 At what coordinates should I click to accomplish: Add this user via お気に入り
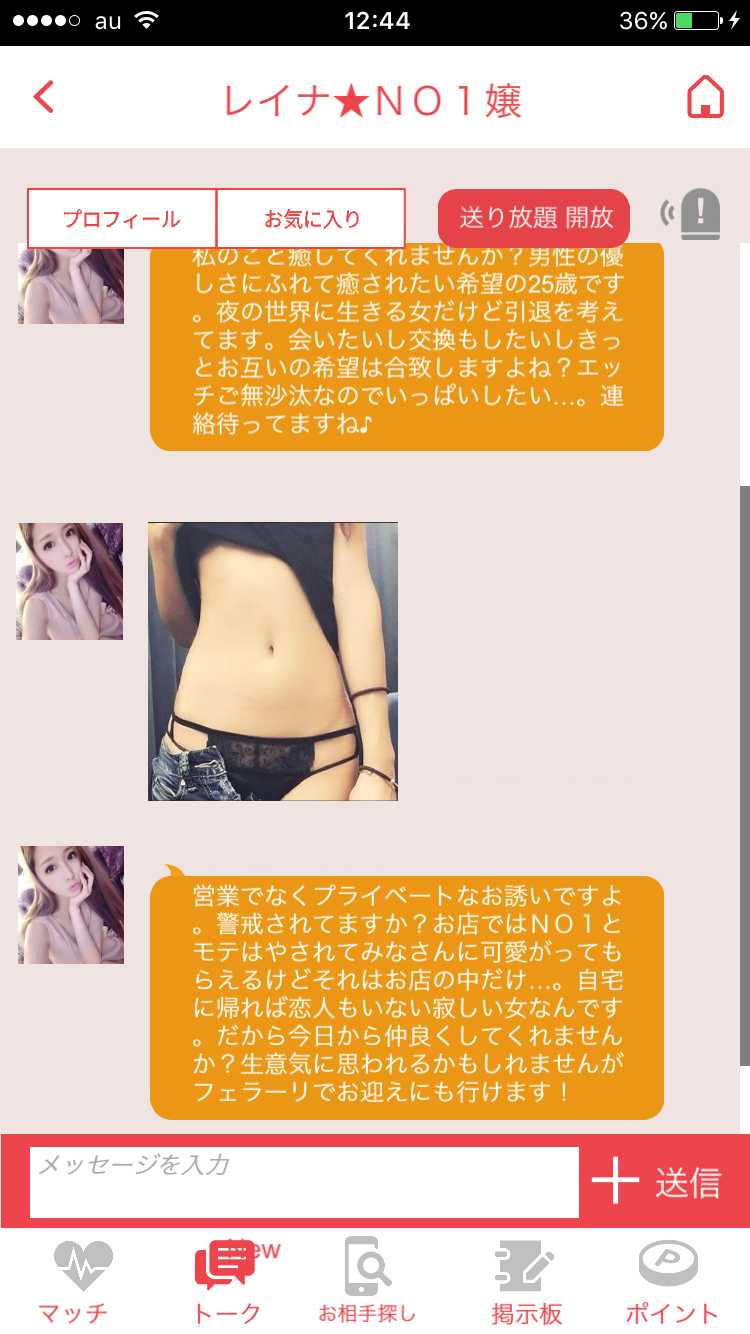[311, 218]
